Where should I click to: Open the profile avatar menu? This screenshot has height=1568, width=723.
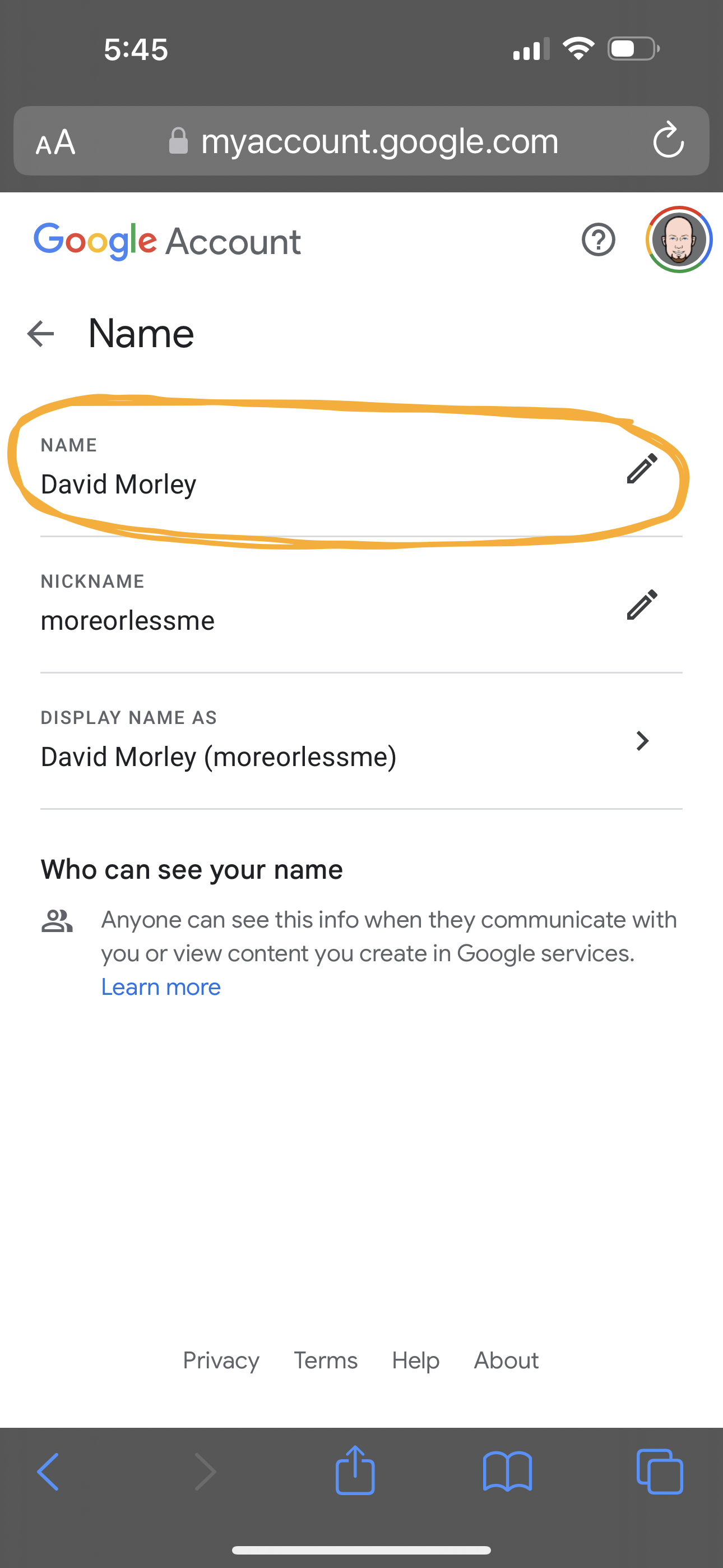coord(679,240)
